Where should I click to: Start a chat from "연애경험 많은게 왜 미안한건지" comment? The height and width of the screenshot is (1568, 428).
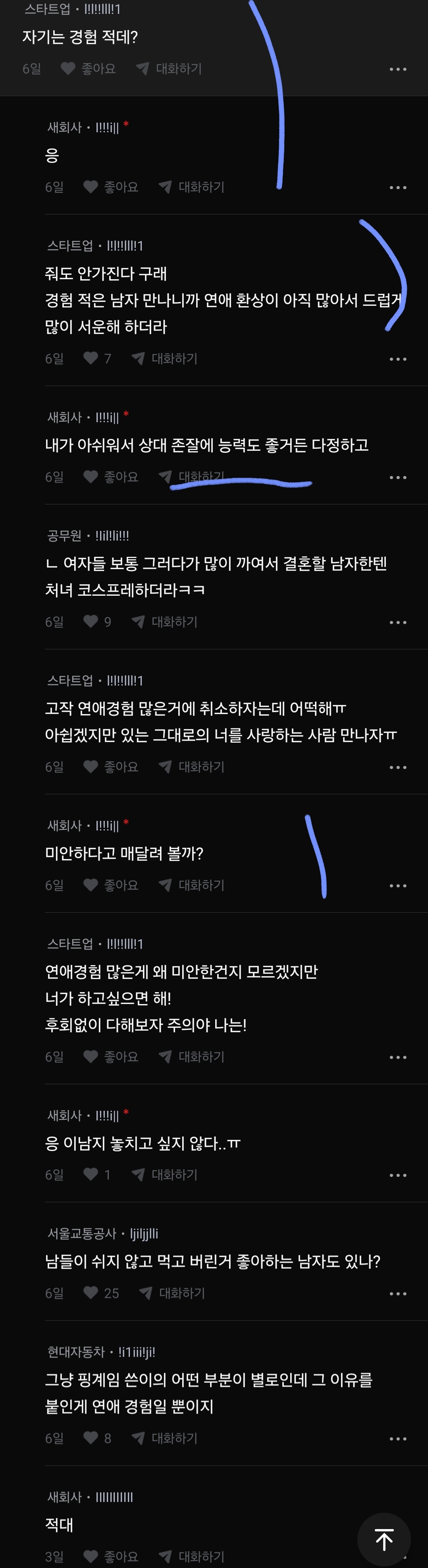pos(192,1057)
